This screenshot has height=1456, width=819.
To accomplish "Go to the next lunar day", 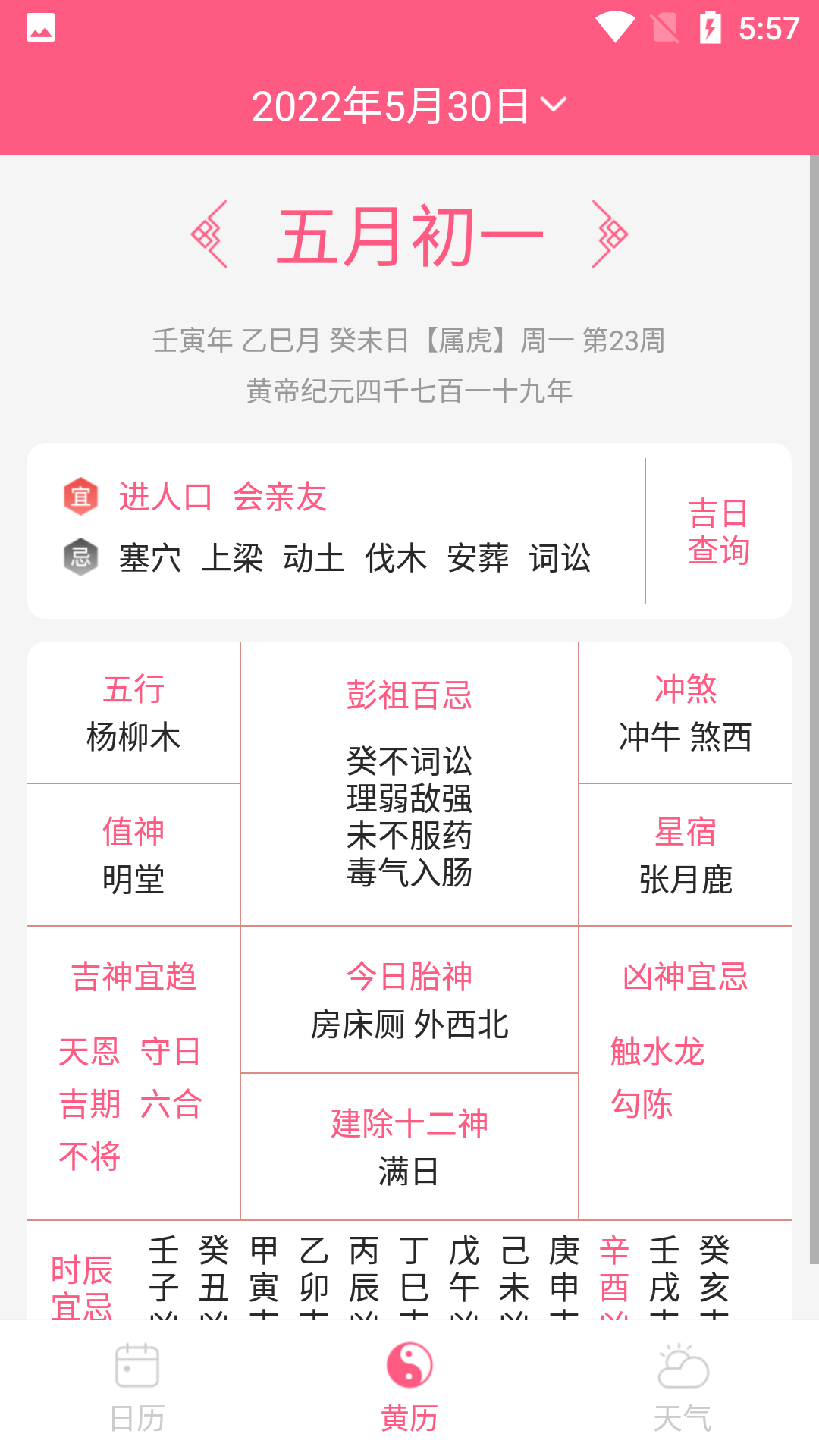I will (610, 235).
